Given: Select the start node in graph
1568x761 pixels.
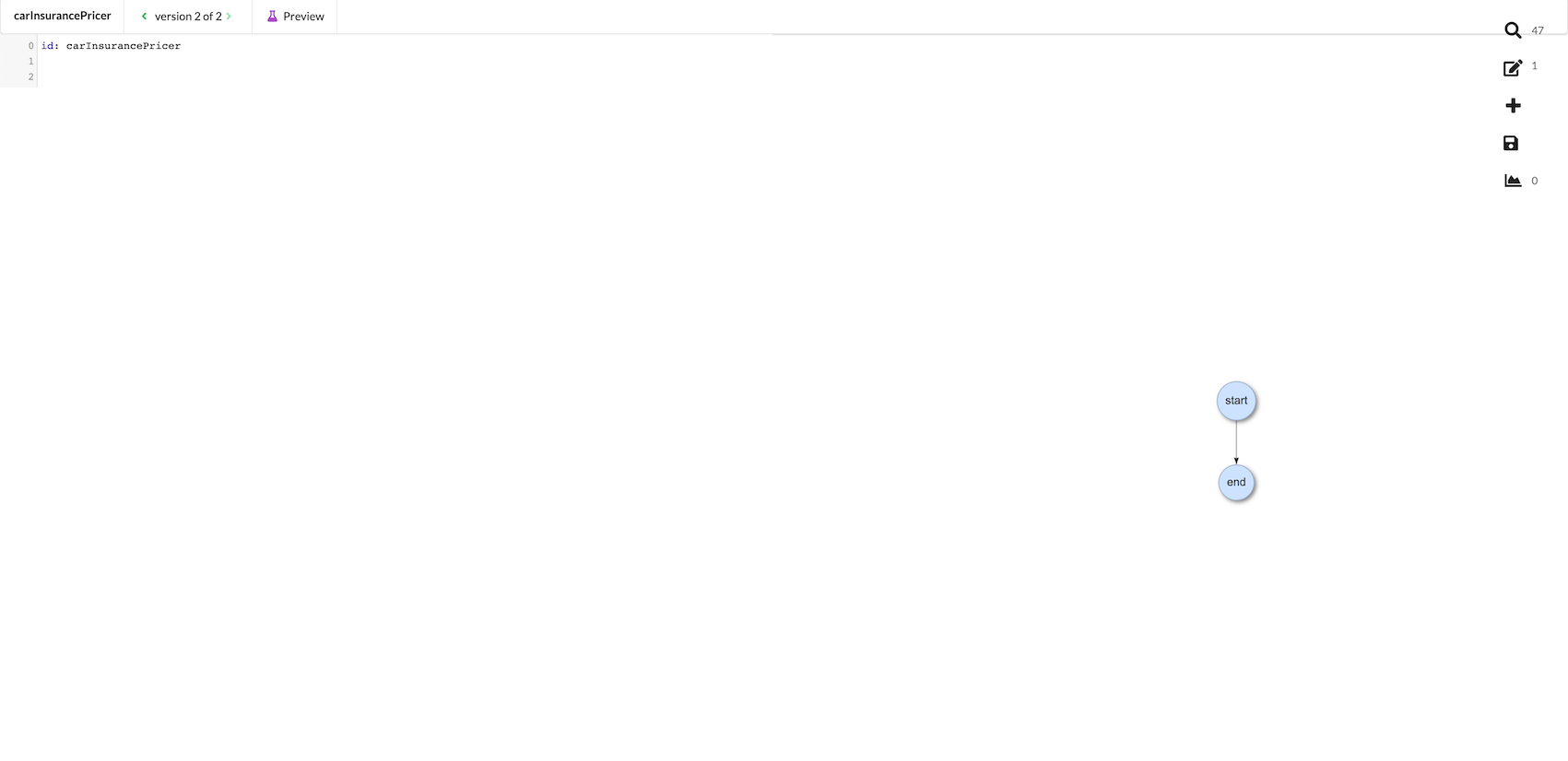Looking at the screenshot, I should (1236, 401).
